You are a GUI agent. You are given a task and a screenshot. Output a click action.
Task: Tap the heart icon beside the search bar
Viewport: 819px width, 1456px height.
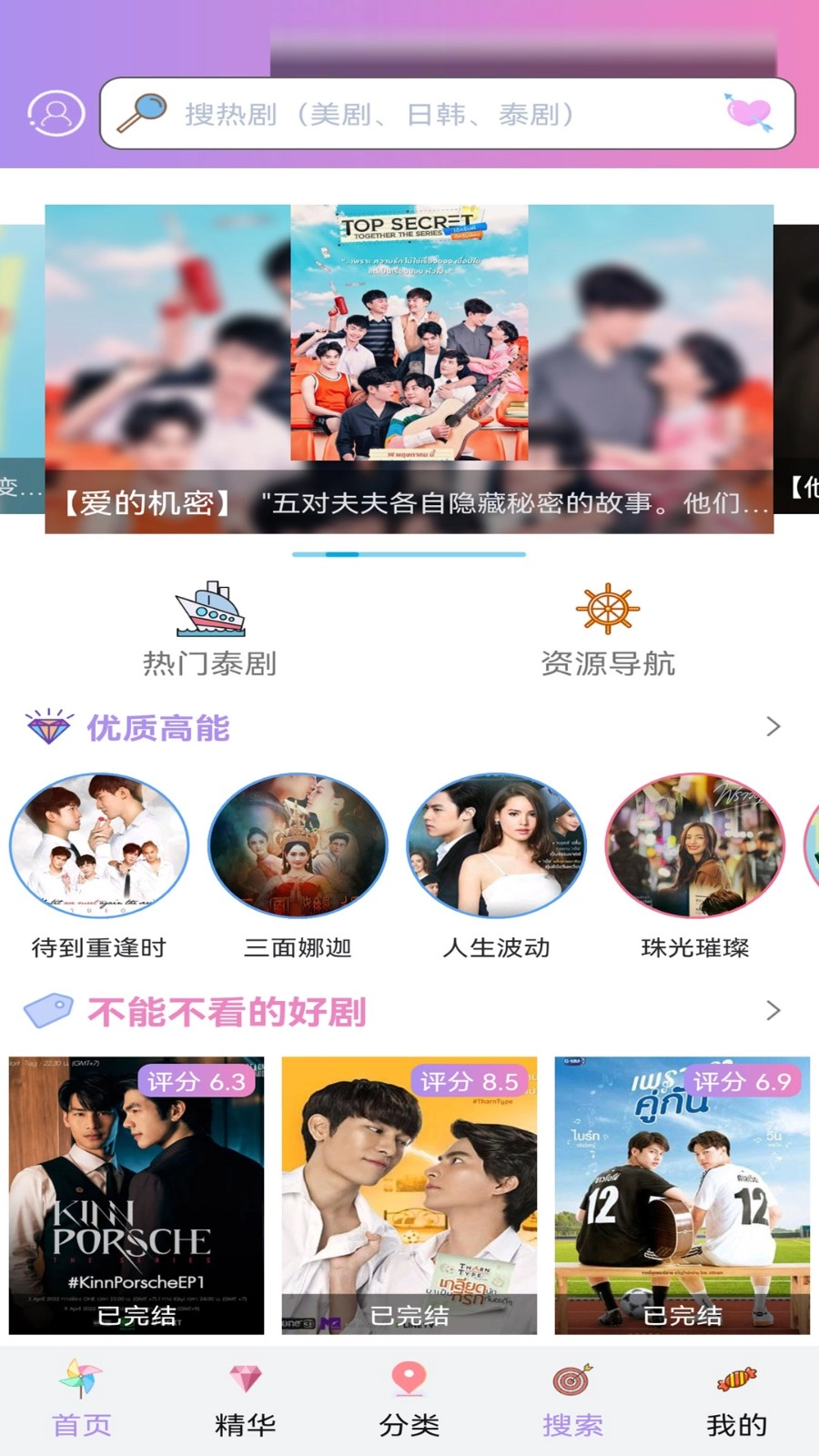click(748, 113)
